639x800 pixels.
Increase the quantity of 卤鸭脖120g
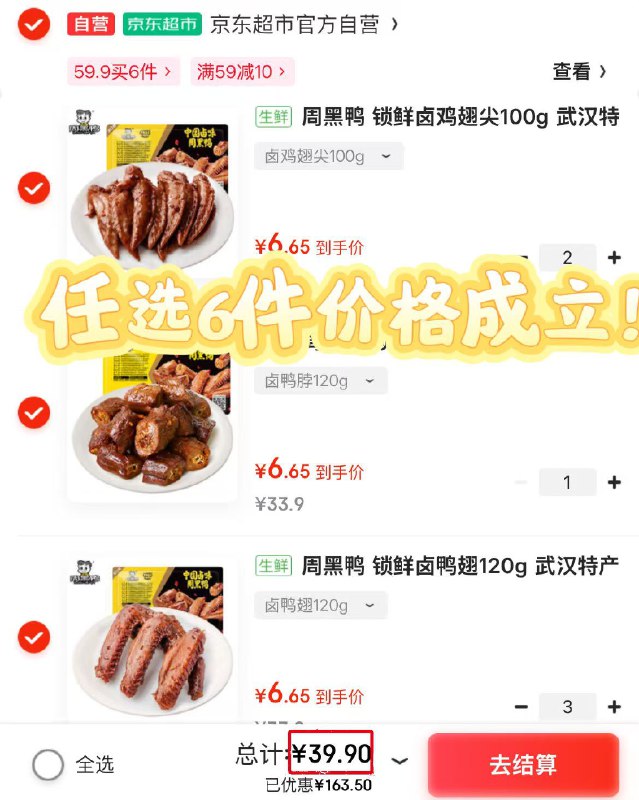[x=614, y=483]
